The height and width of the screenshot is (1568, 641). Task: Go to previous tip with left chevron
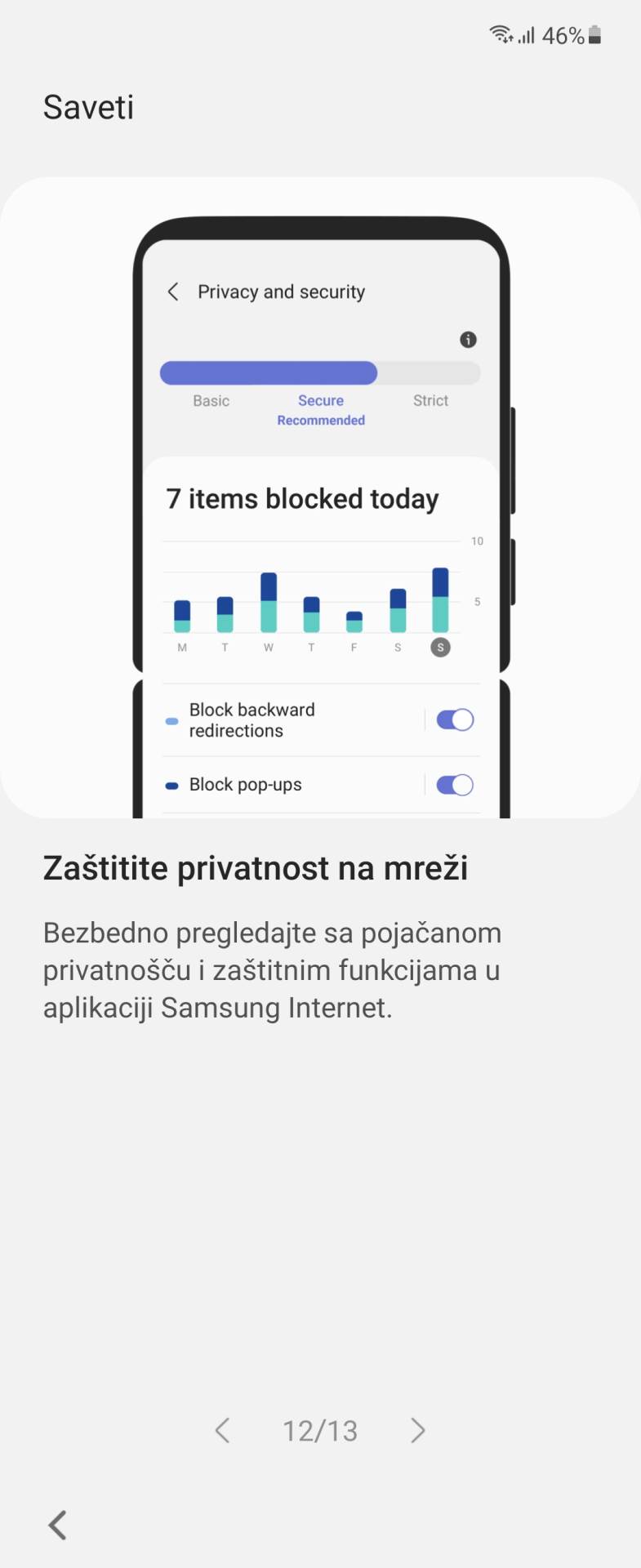point(223,1430)
